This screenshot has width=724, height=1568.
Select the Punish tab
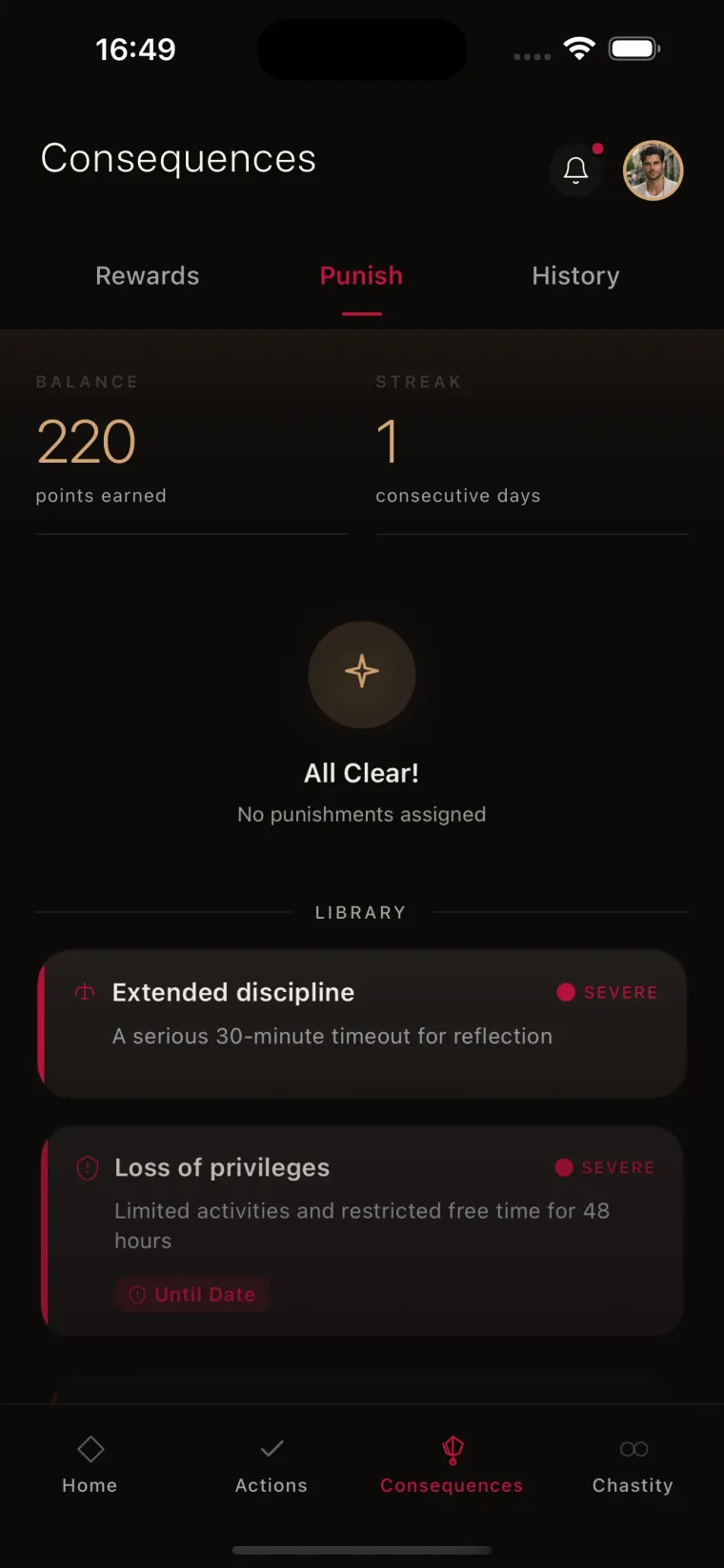[361, 276]
